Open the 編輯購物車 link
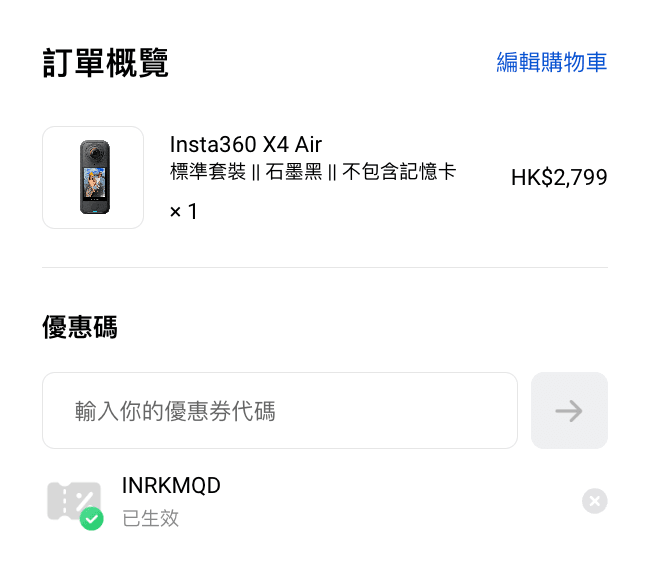The height and width of the screenshot is (568, 648). coord(552,63)
